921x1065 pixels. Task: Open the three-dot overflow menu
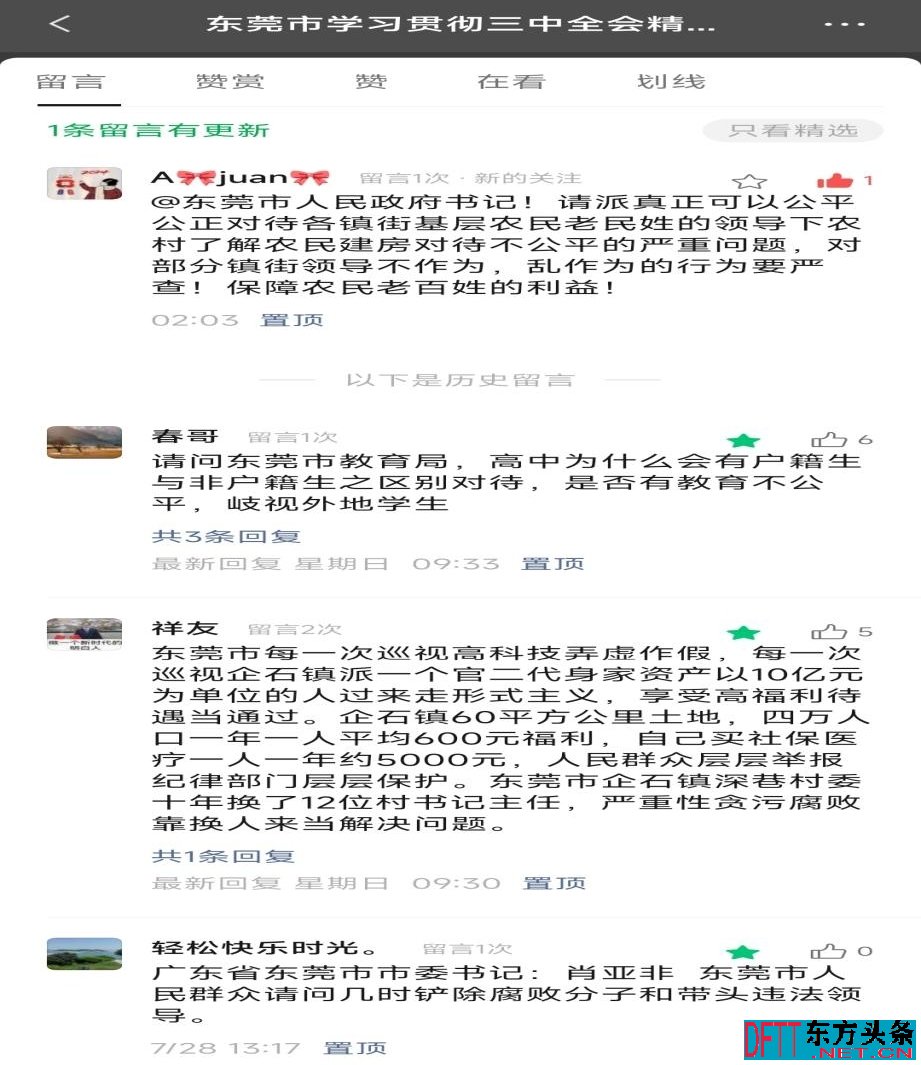(x=844, y=24)
